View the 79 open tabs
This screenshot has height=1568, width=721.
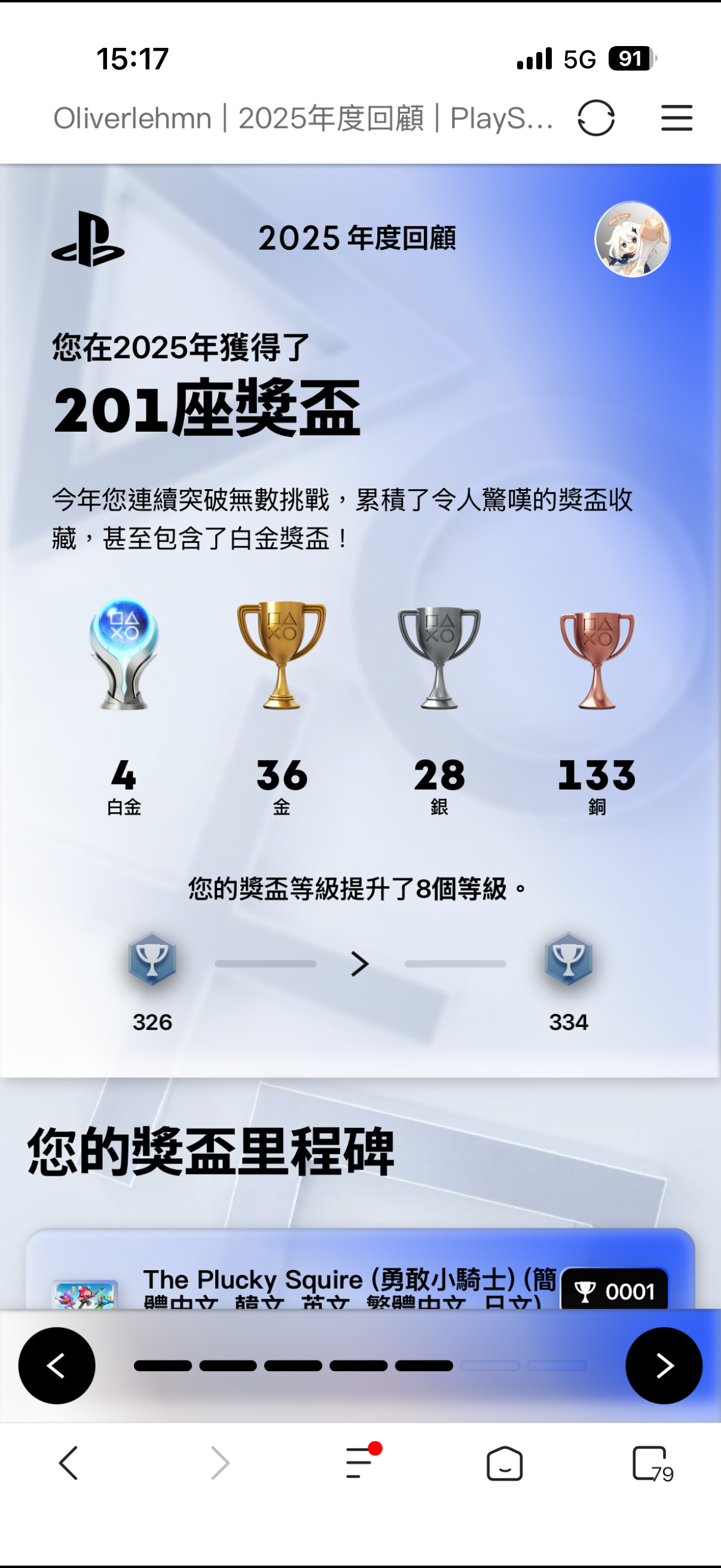[652, 1464]
